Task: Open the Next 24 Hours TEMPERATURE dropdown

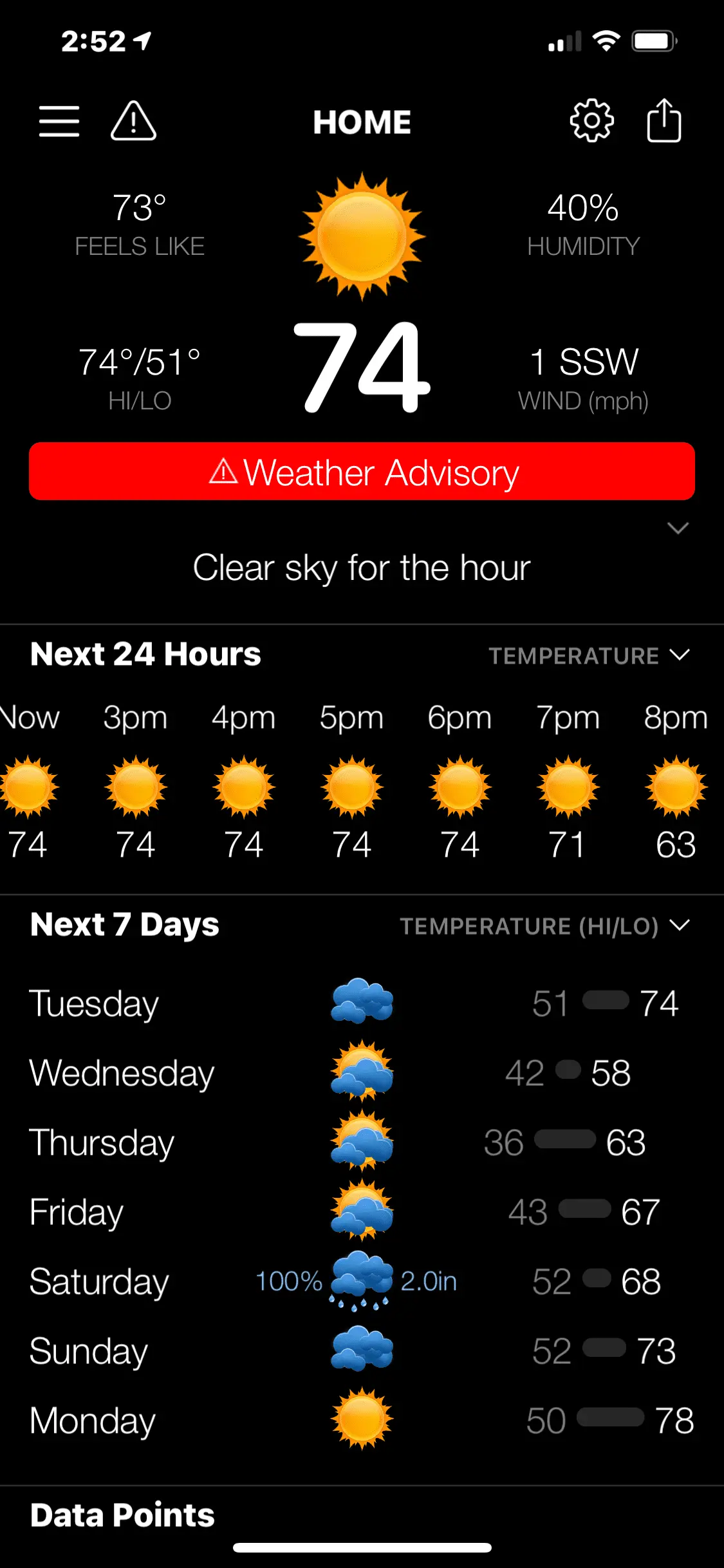Action: 588,656
